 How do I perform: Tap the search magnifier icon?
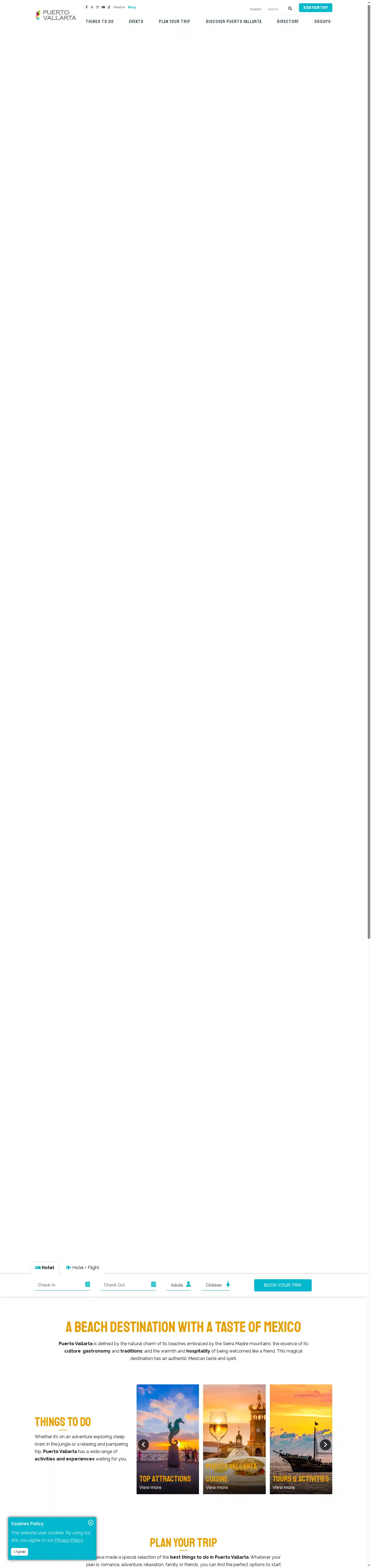tap(290, 9)
